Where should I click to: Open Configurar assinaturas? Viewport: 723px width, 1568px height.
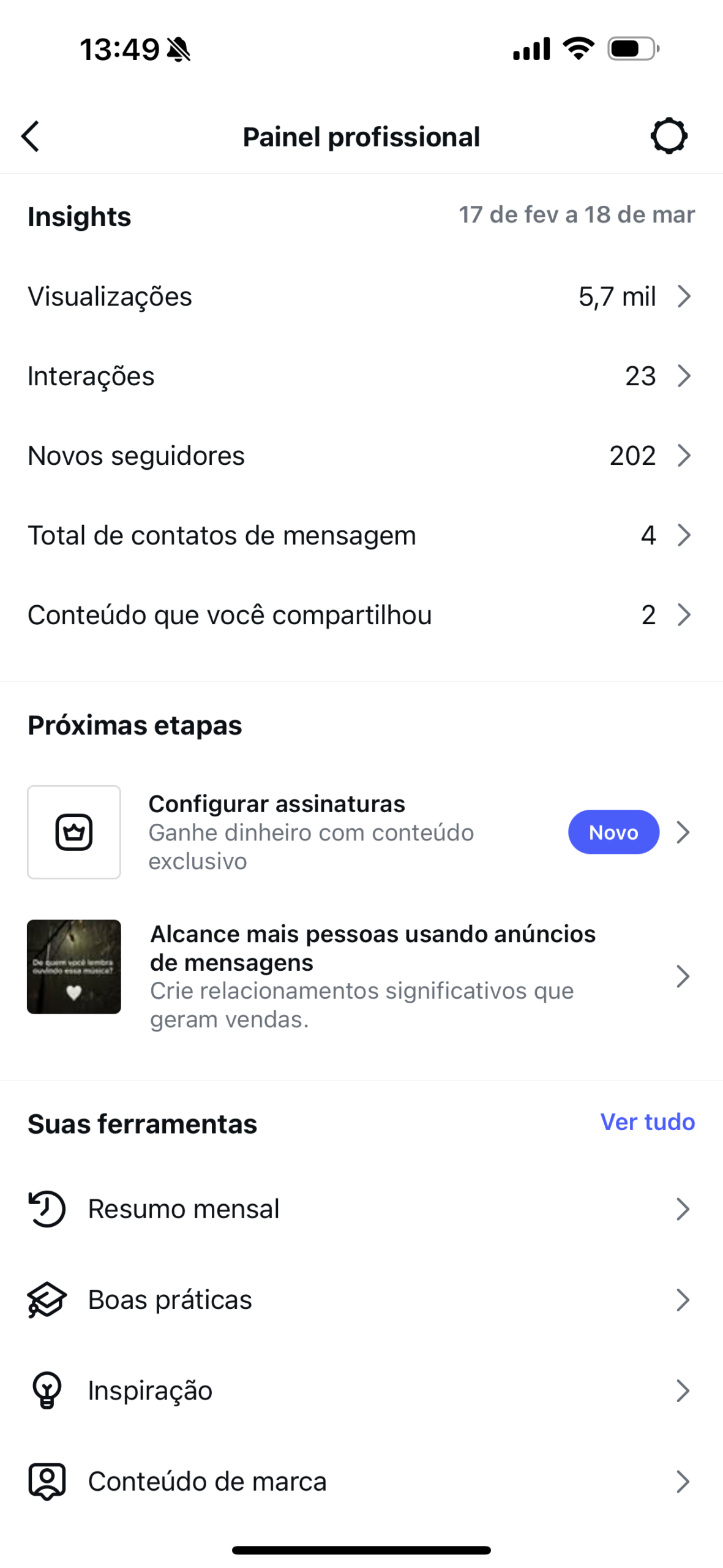click(361, 832)
